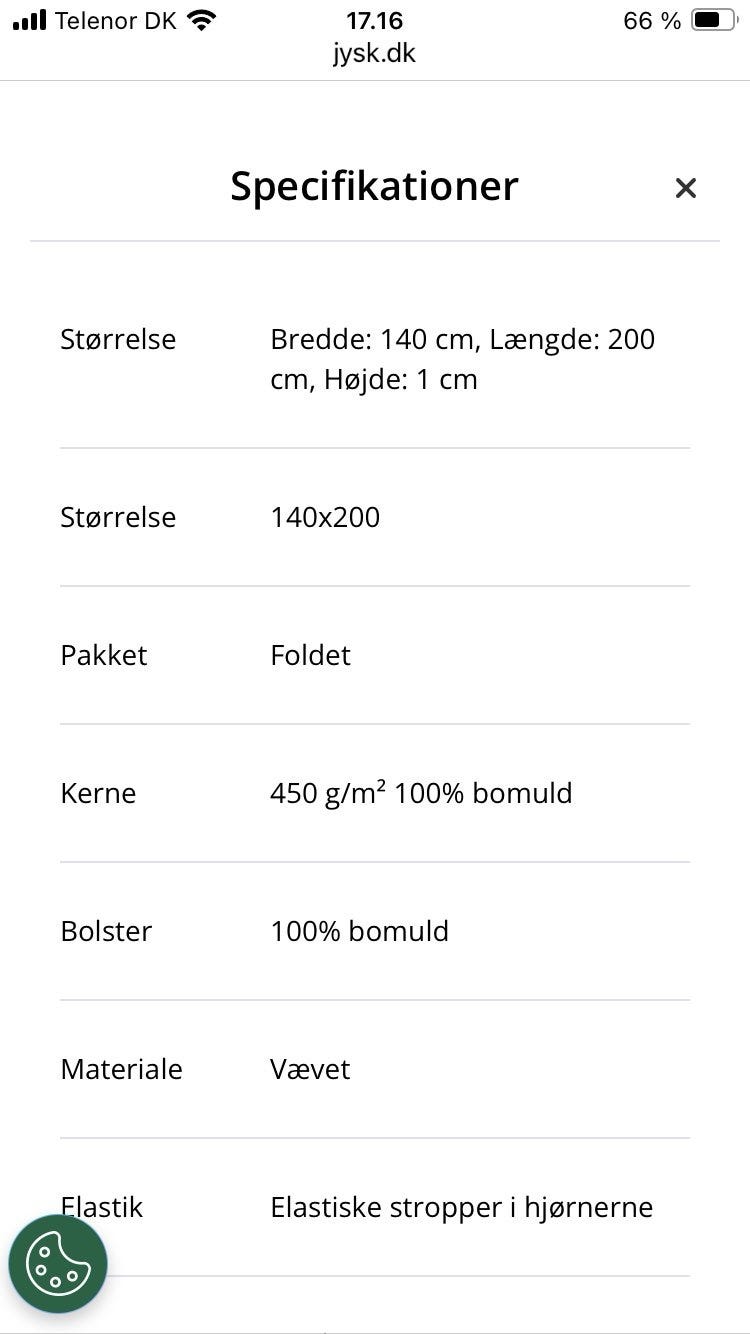Tap the Elastik specification label
This screenshot has height=1334, width=750.
point(101,1207)
